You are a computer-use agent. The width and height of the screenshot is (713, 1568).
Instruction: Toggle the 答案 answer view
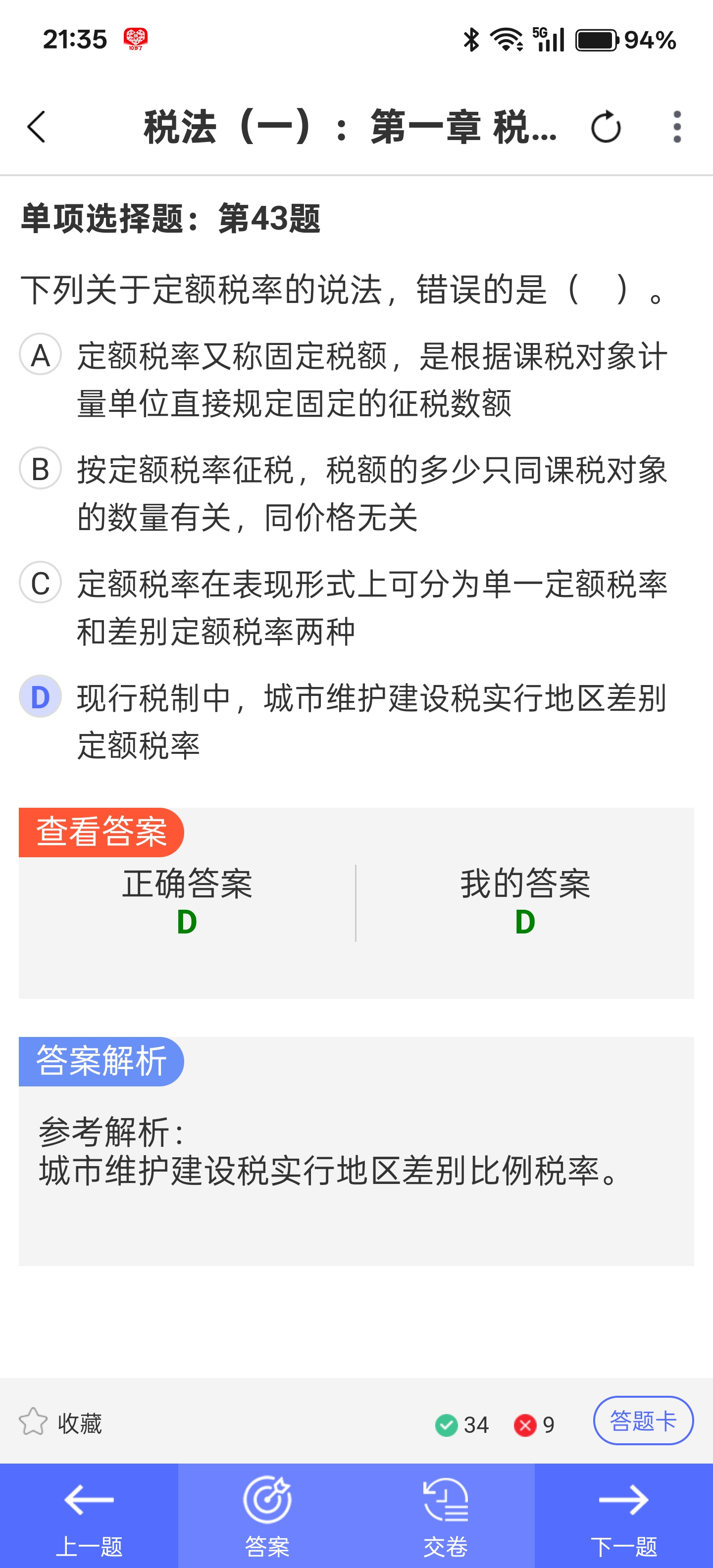pos(267,1516)
